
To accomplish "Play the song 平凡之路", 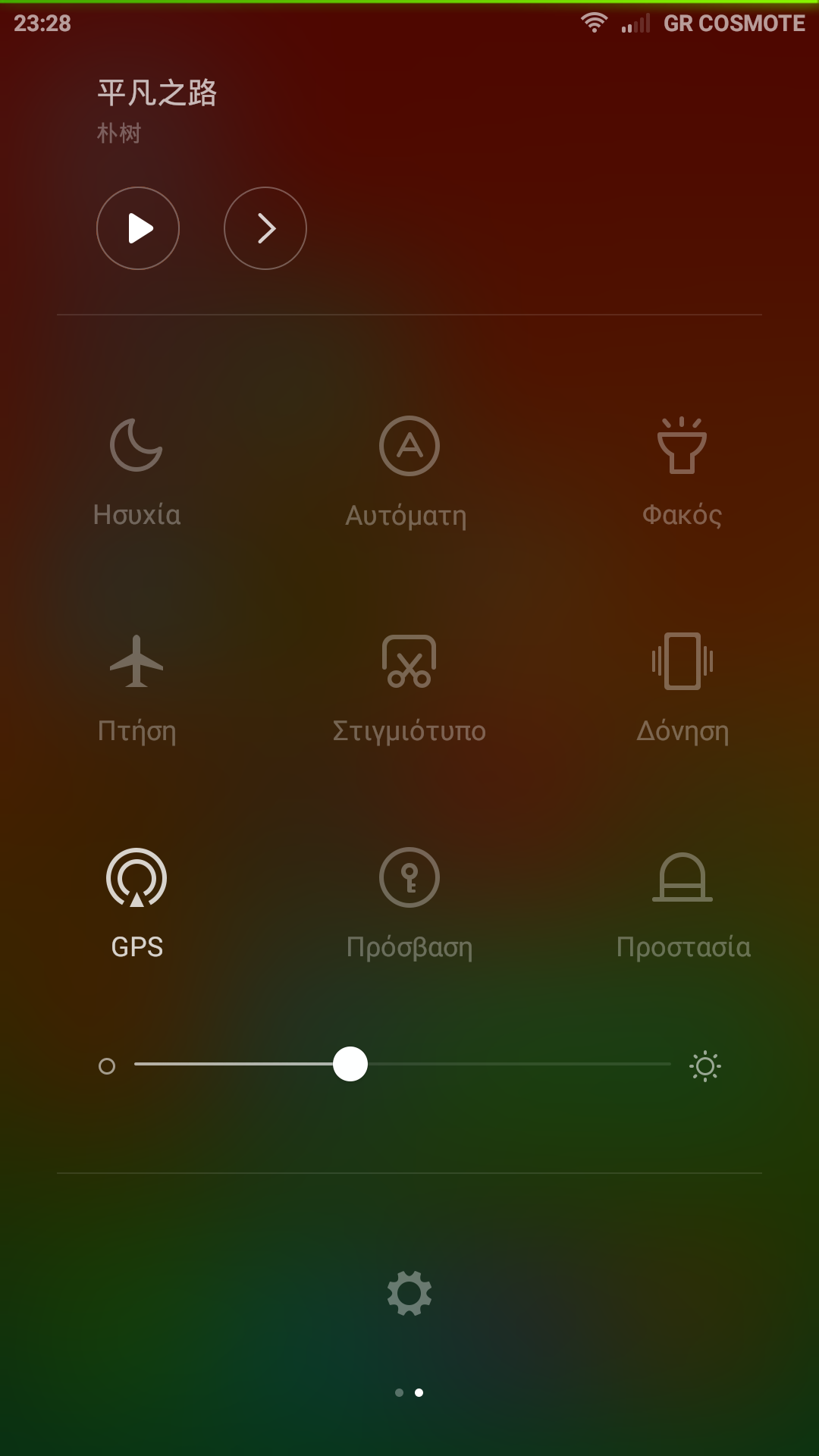I will 138,228.
